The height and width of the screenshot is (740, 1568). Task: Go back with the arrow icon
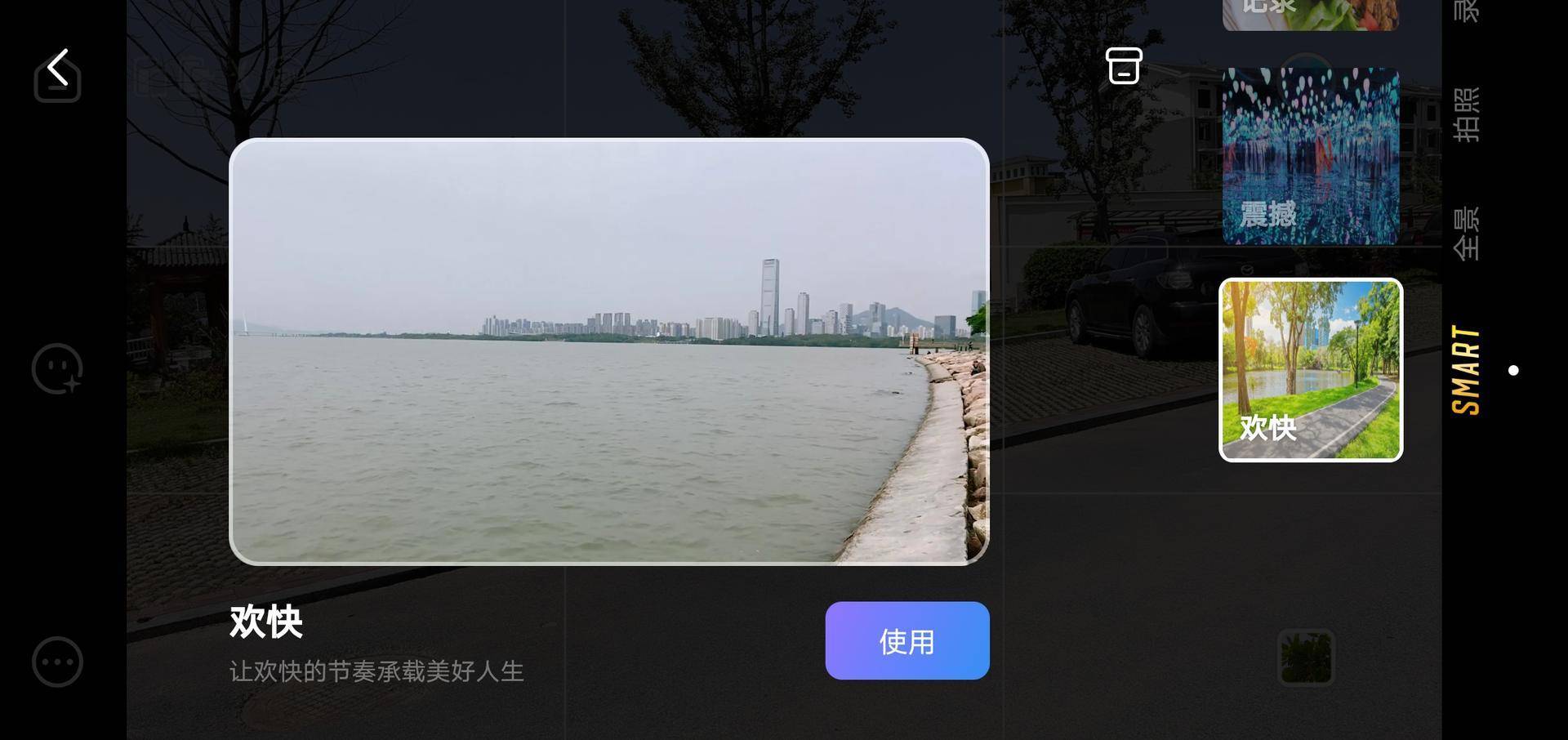click(57, 69)
